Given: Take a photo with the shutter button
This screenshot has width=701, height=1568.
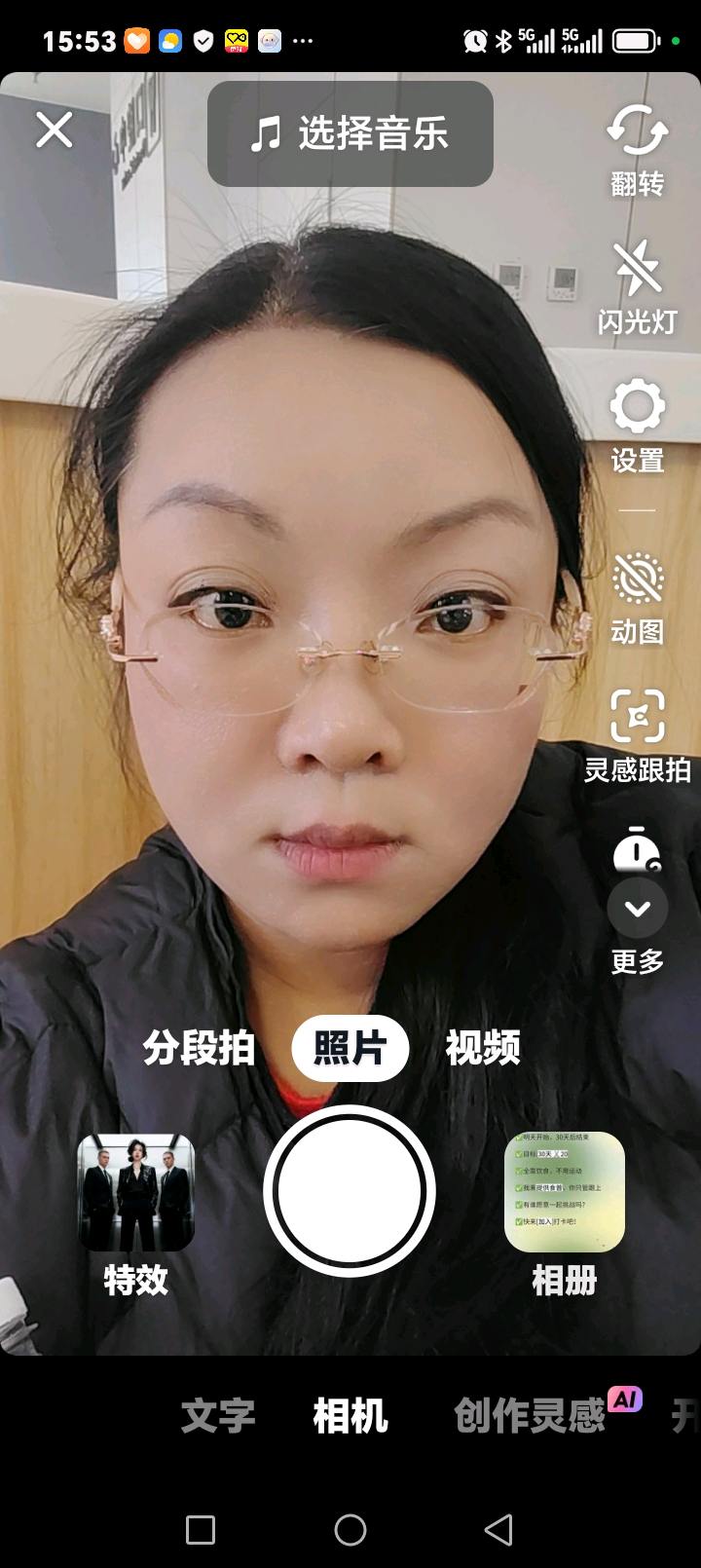Looking at the screenshot, I should click(350, 1190).
